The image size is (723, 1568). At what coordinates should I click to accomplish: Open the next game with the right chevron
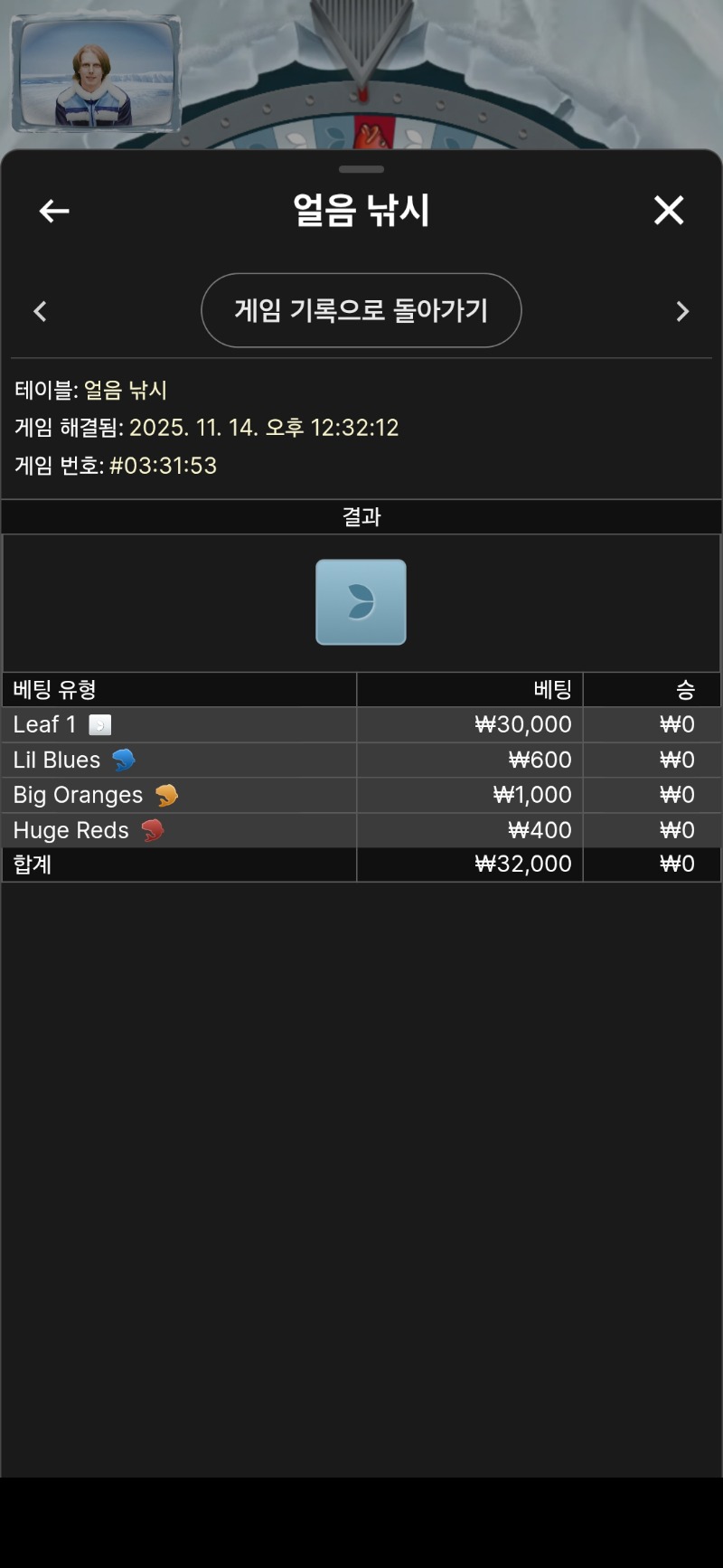[683, 310]
